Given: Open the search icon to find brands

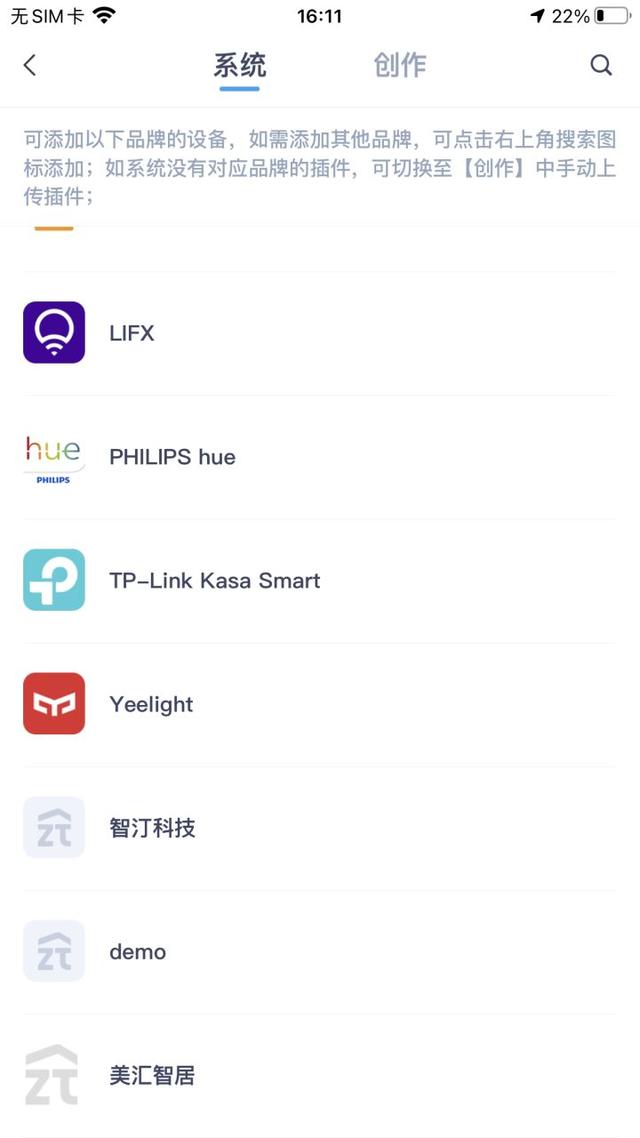Looking at the screenshot, I should click(x=600, y=66).
